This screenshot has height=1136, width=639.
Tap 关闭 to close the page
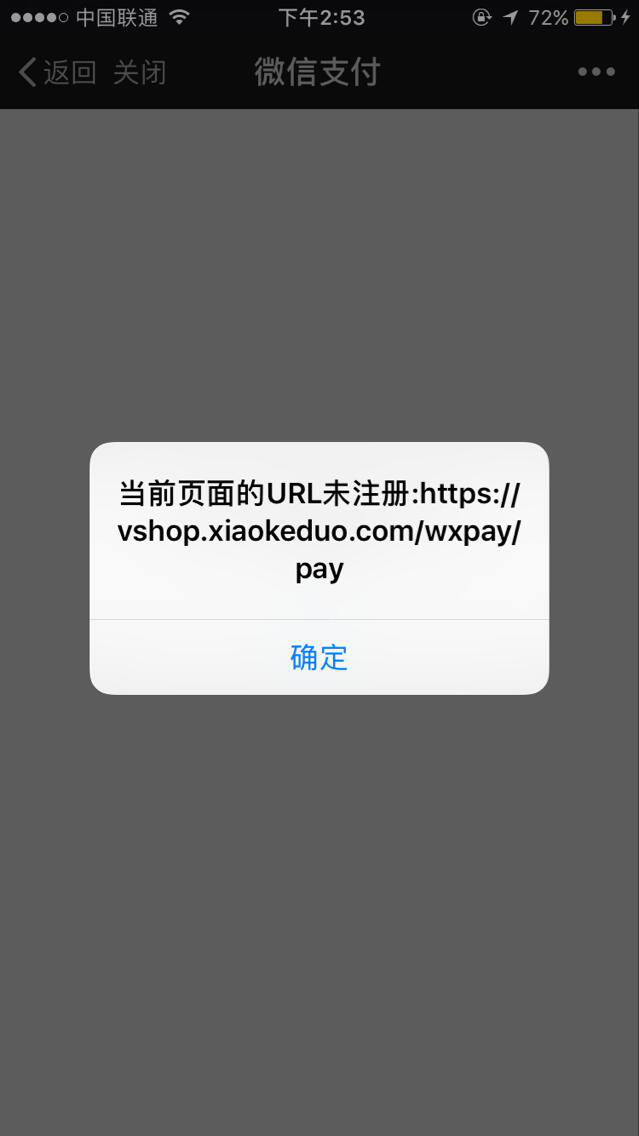pyautogui.click(x=140, y=72)
